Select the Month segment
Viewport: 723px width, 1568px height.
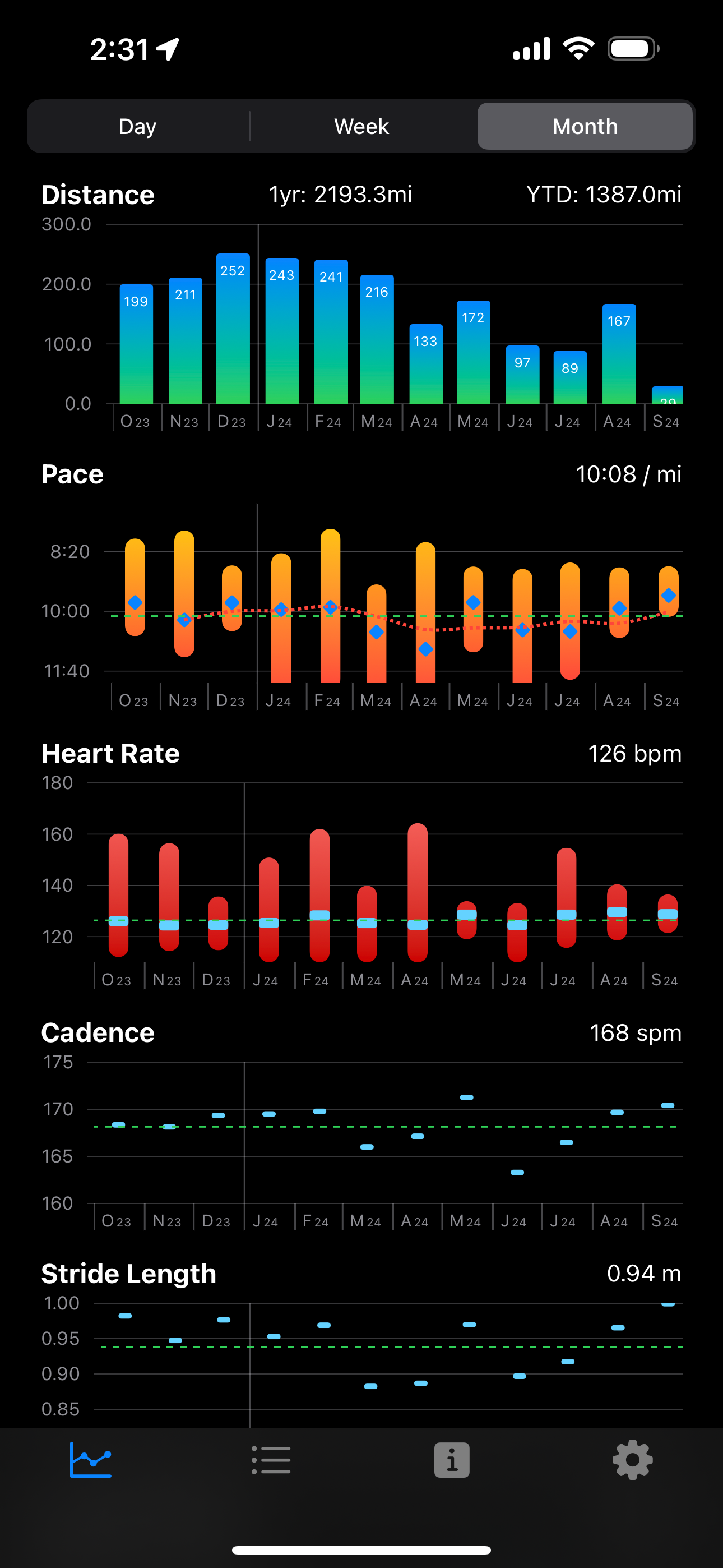coord(585,127)
